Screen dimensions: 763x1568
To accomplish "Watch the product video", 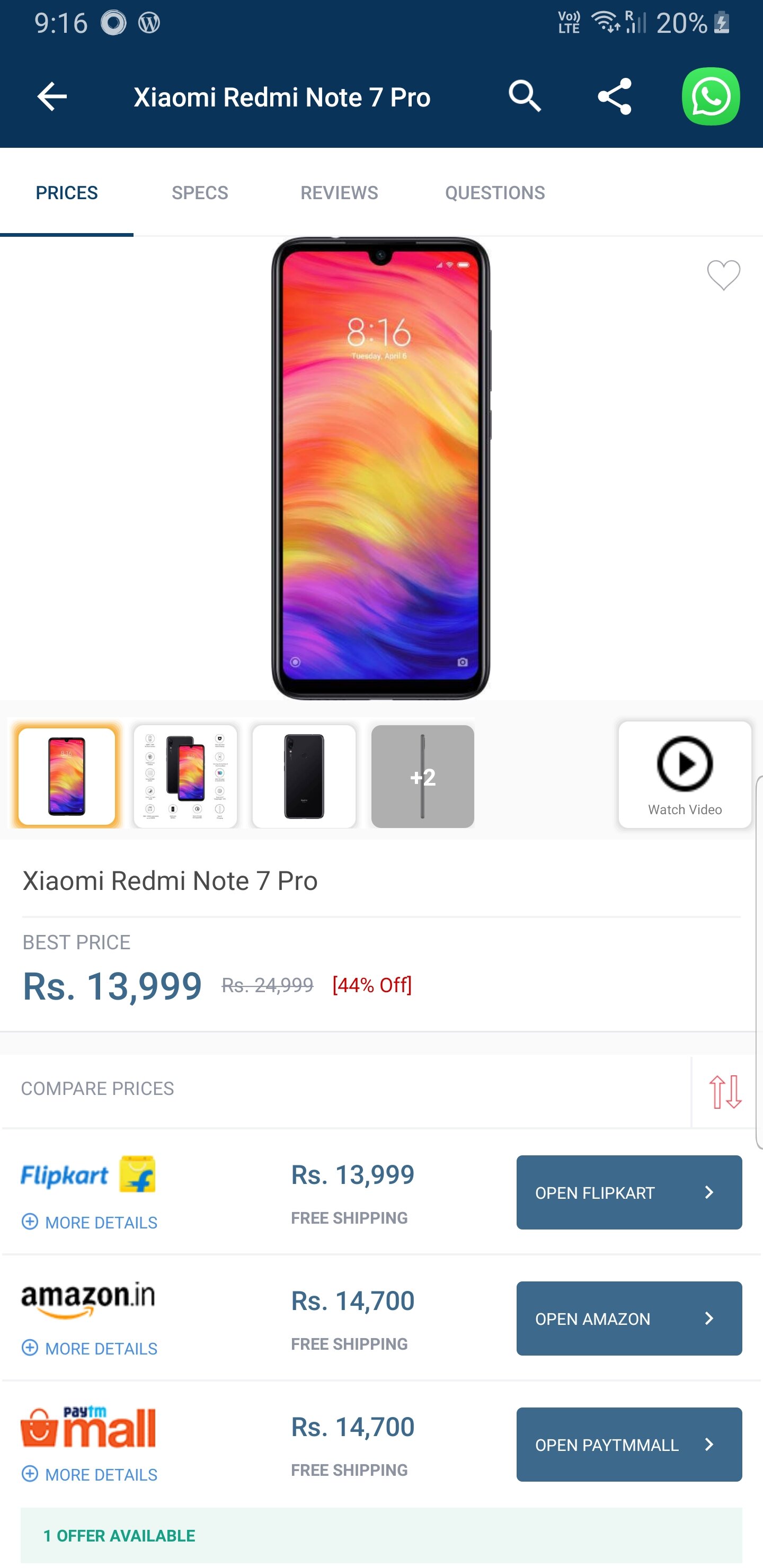I will [x=685, y=774].
